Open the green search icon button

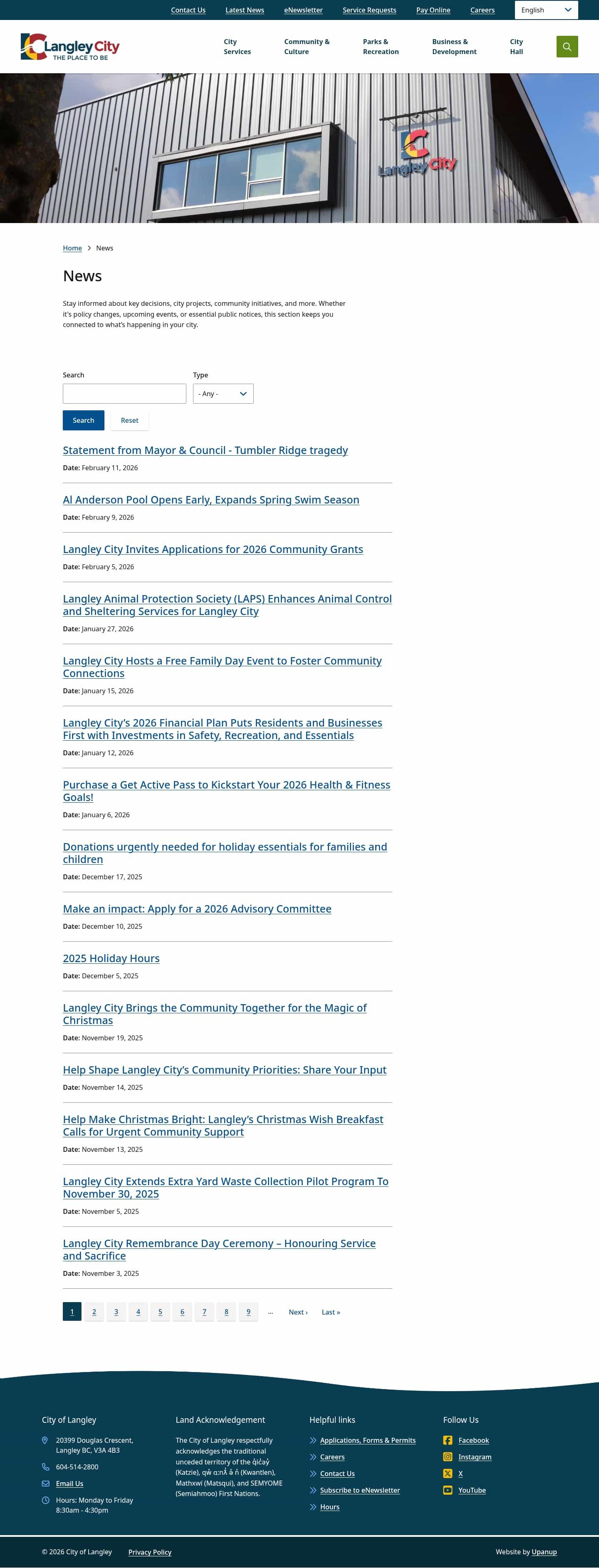point(567,47)
